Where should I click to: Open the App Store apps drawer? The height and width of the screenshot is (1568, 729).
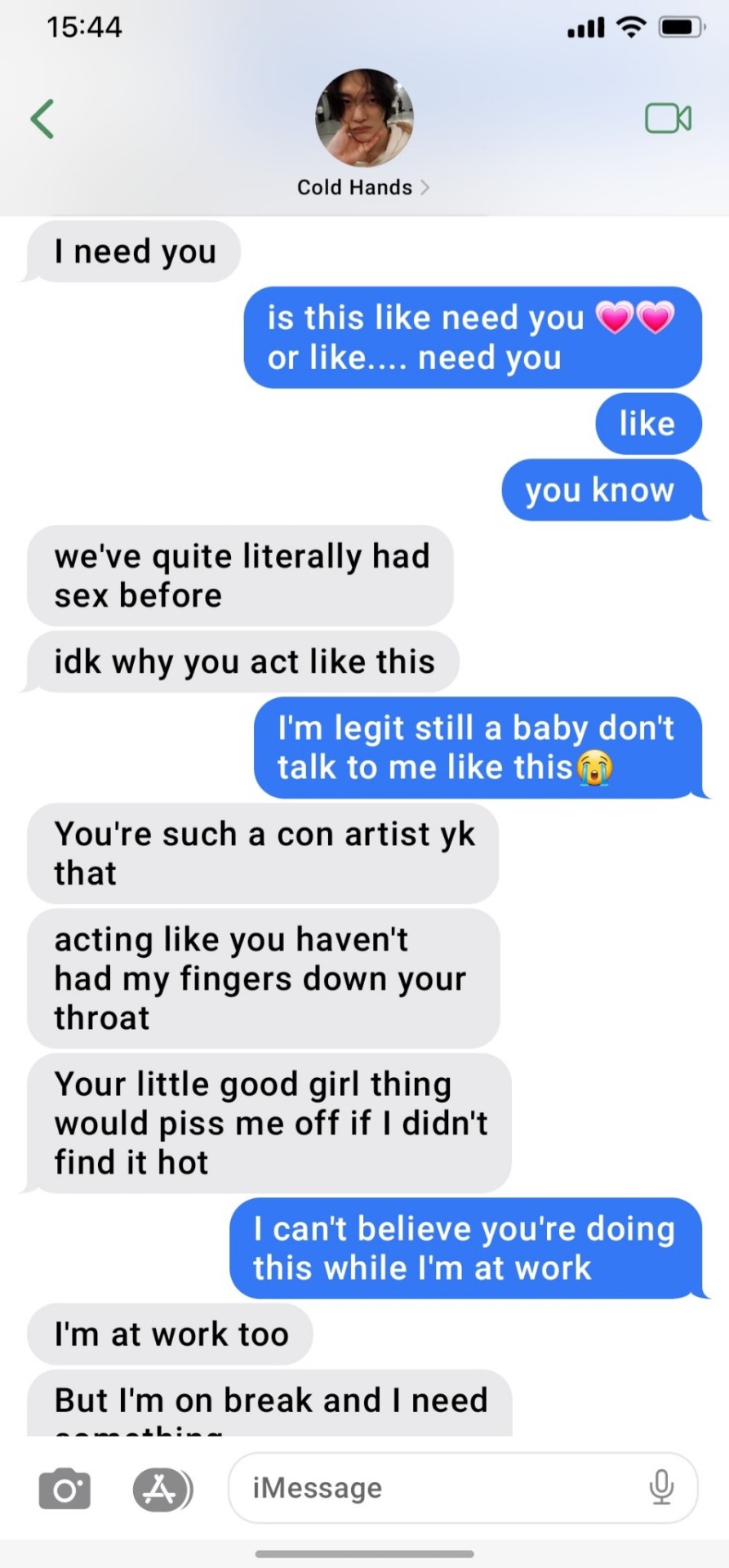pyautogui.click(x=162, y=1490)
